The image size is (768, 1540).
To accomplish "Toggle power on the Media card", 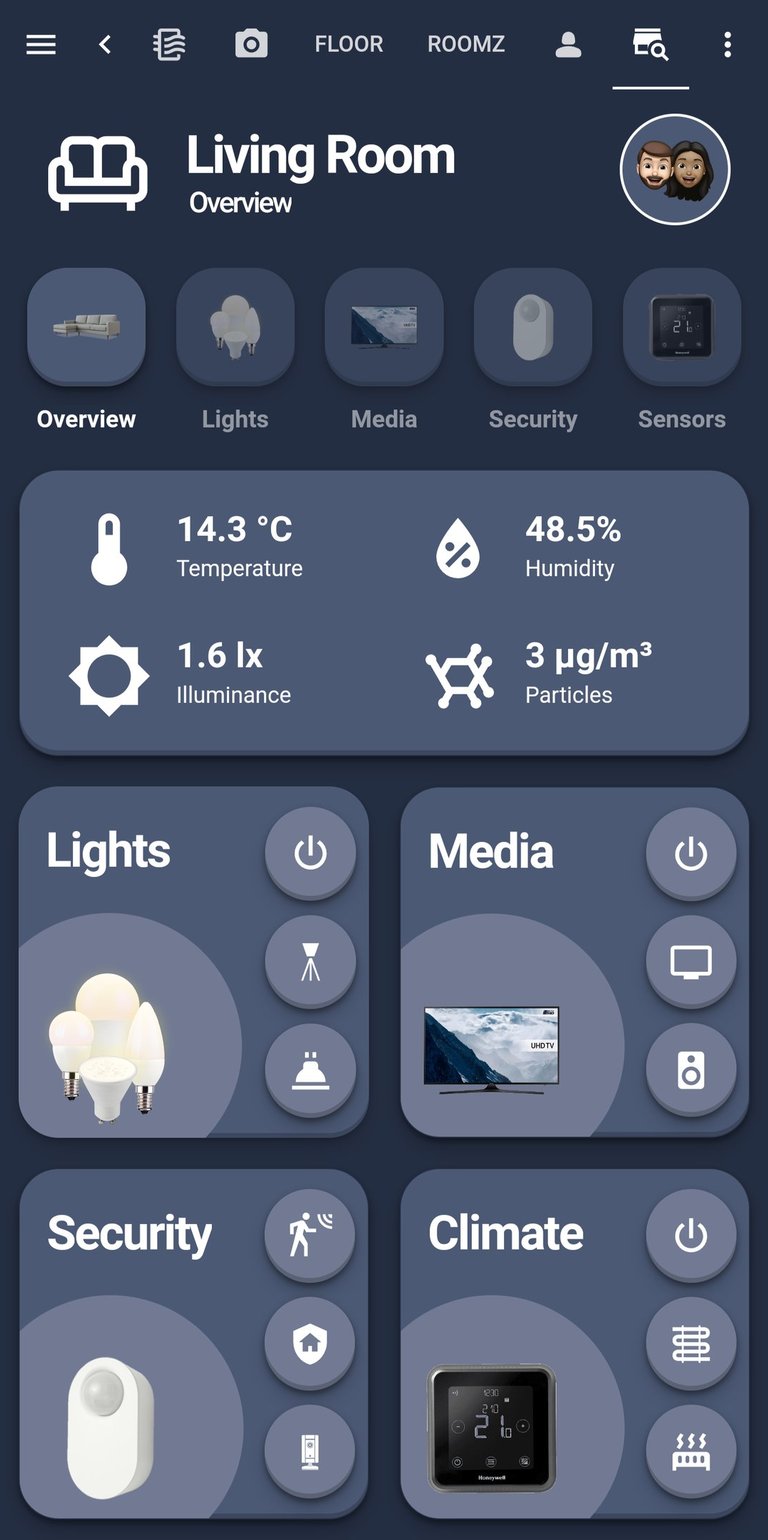I will pos(691,853).
